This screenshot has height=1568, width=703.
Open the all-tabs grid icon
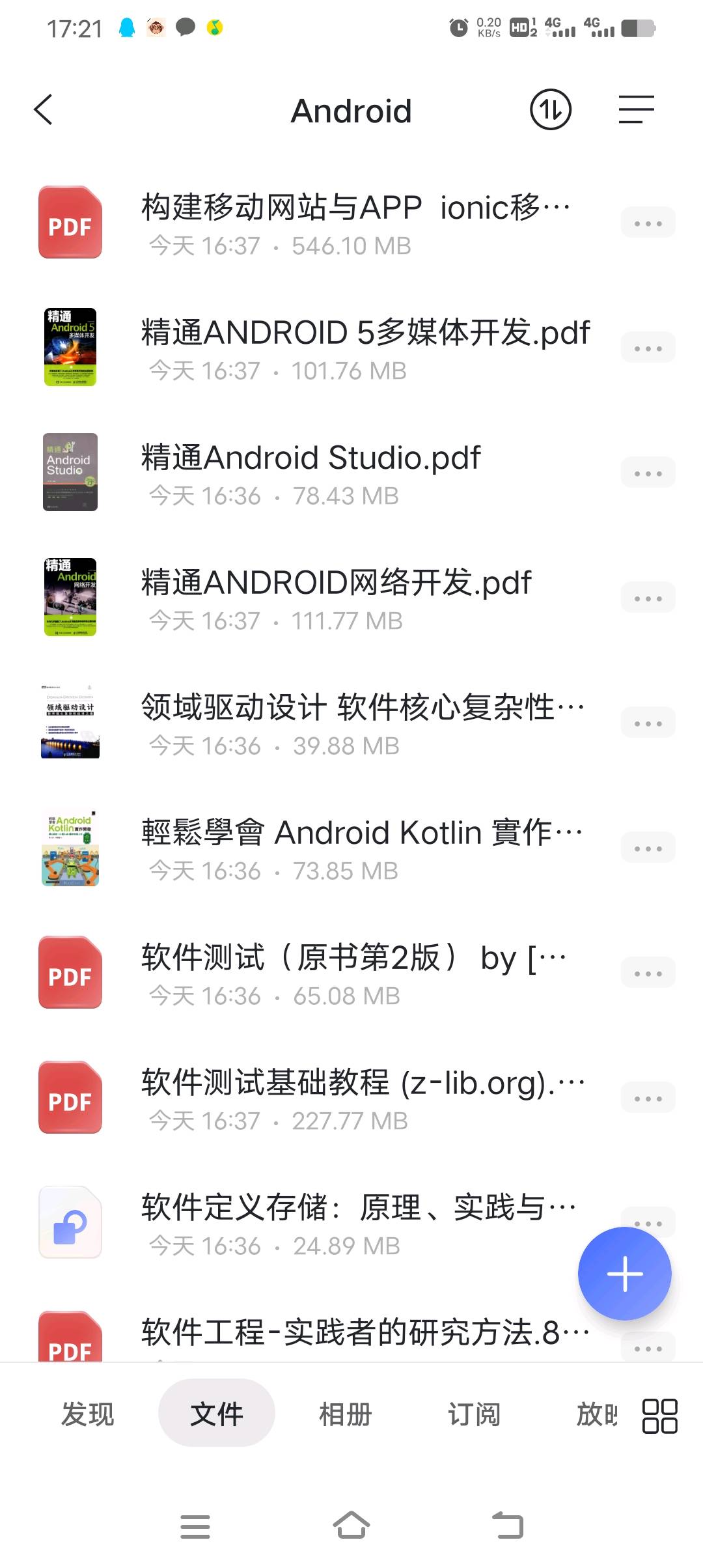tap(659, 1416)
